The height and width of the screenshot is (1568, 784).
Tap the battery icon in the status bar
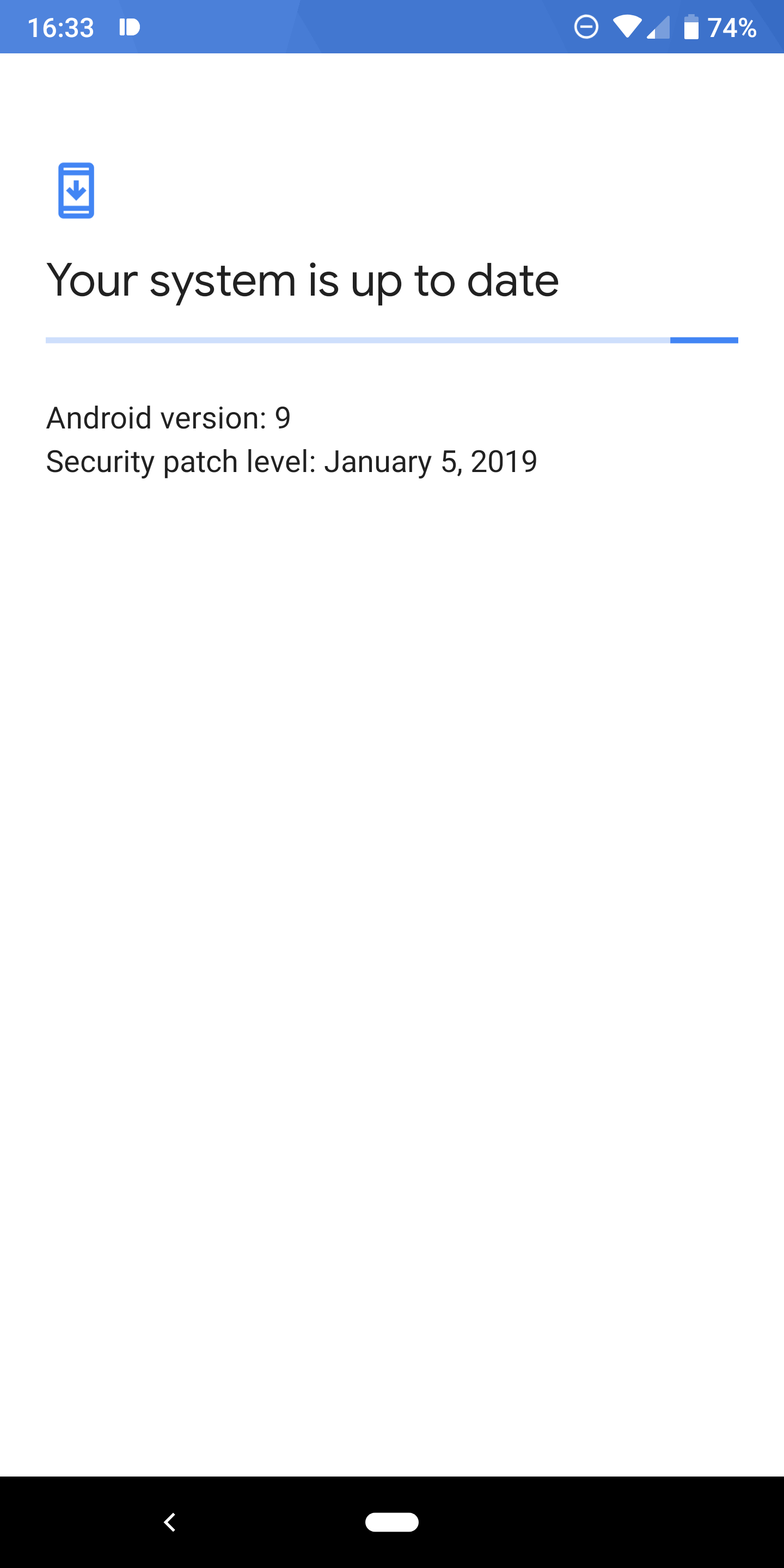692,26
